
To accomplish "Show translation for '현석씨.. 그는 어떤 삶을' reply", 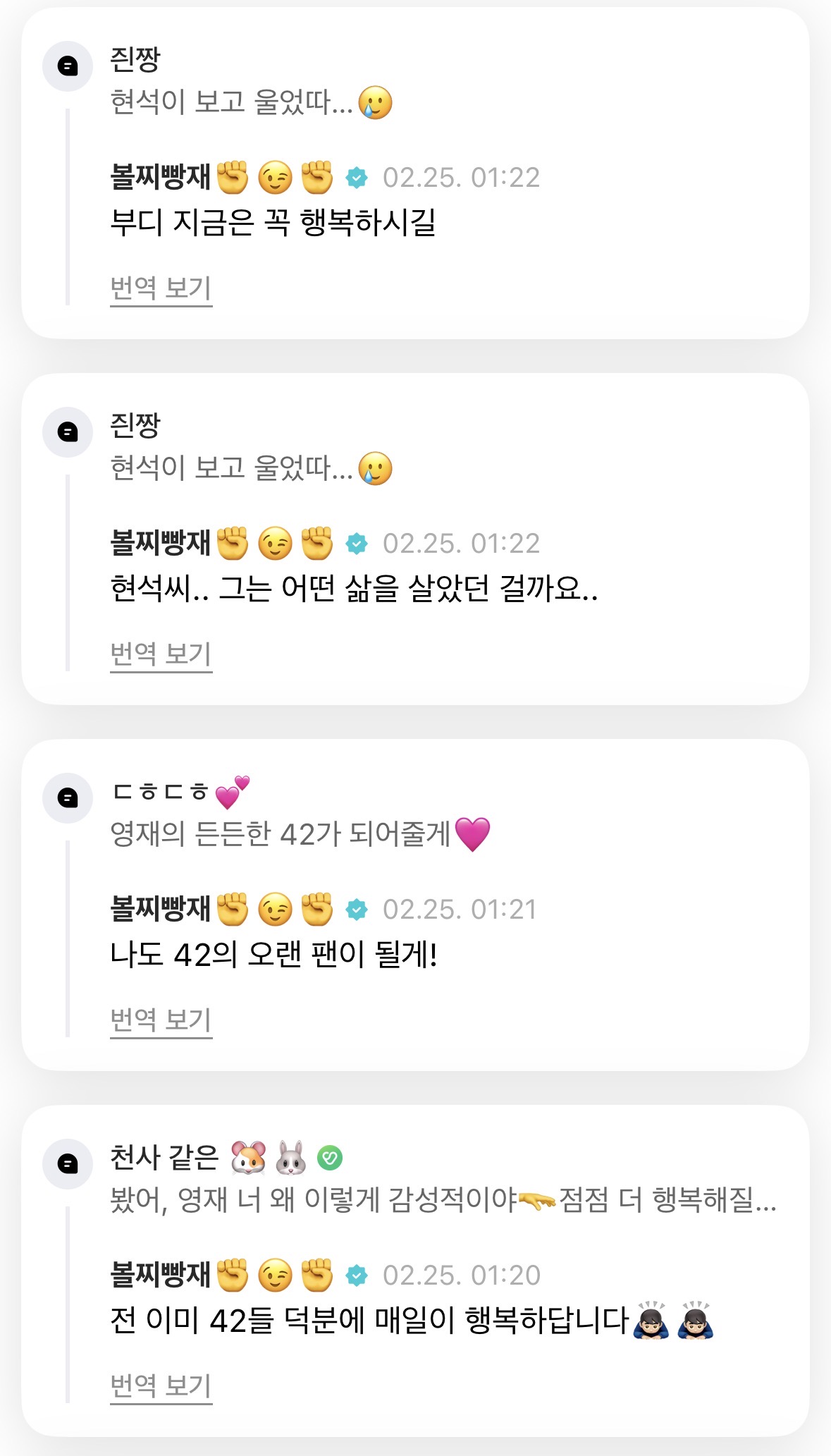I will tap(161, 654).
